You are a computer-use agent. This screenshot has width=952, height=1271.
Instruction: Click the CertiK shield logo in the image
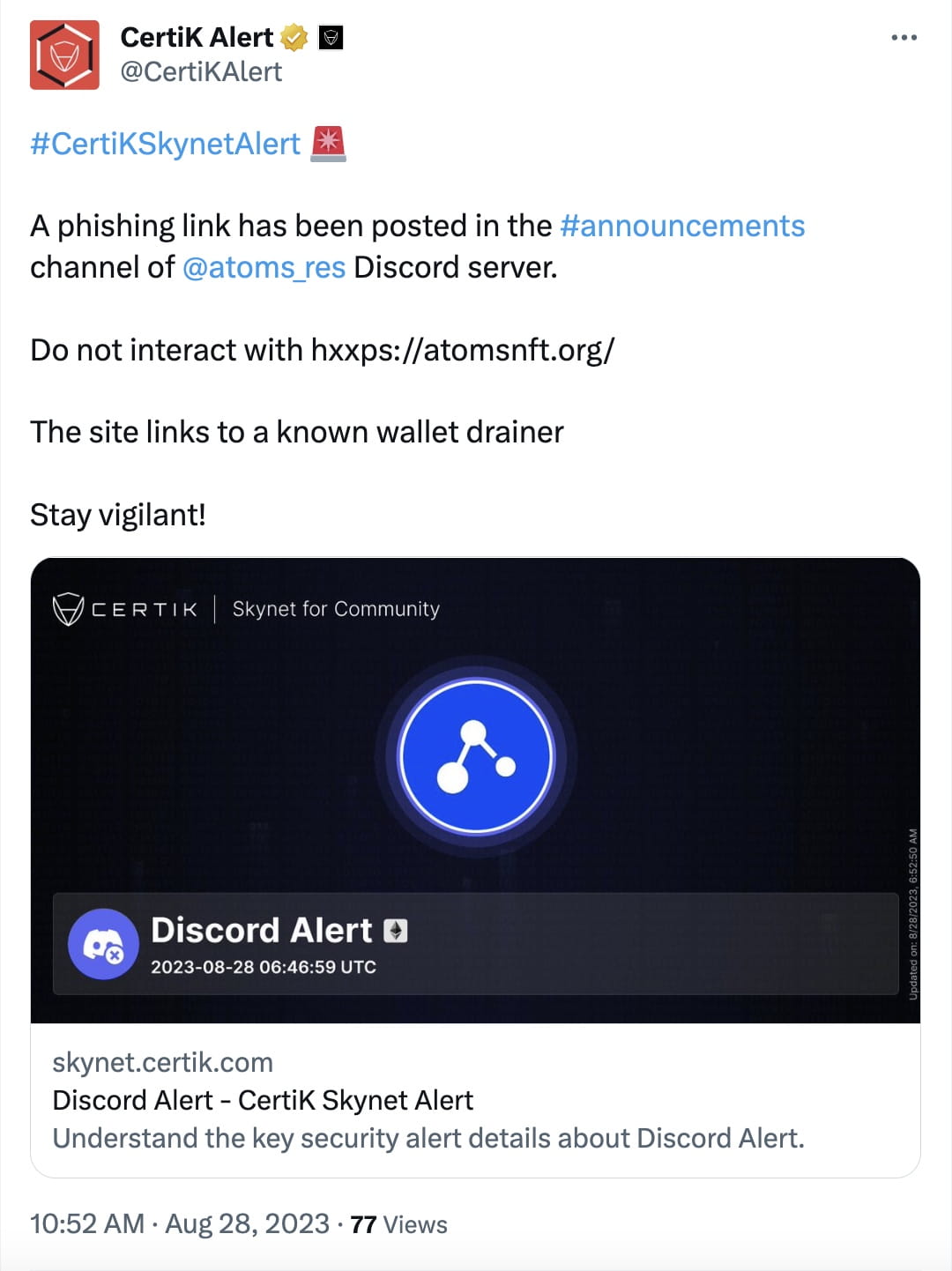pos(66,608)
